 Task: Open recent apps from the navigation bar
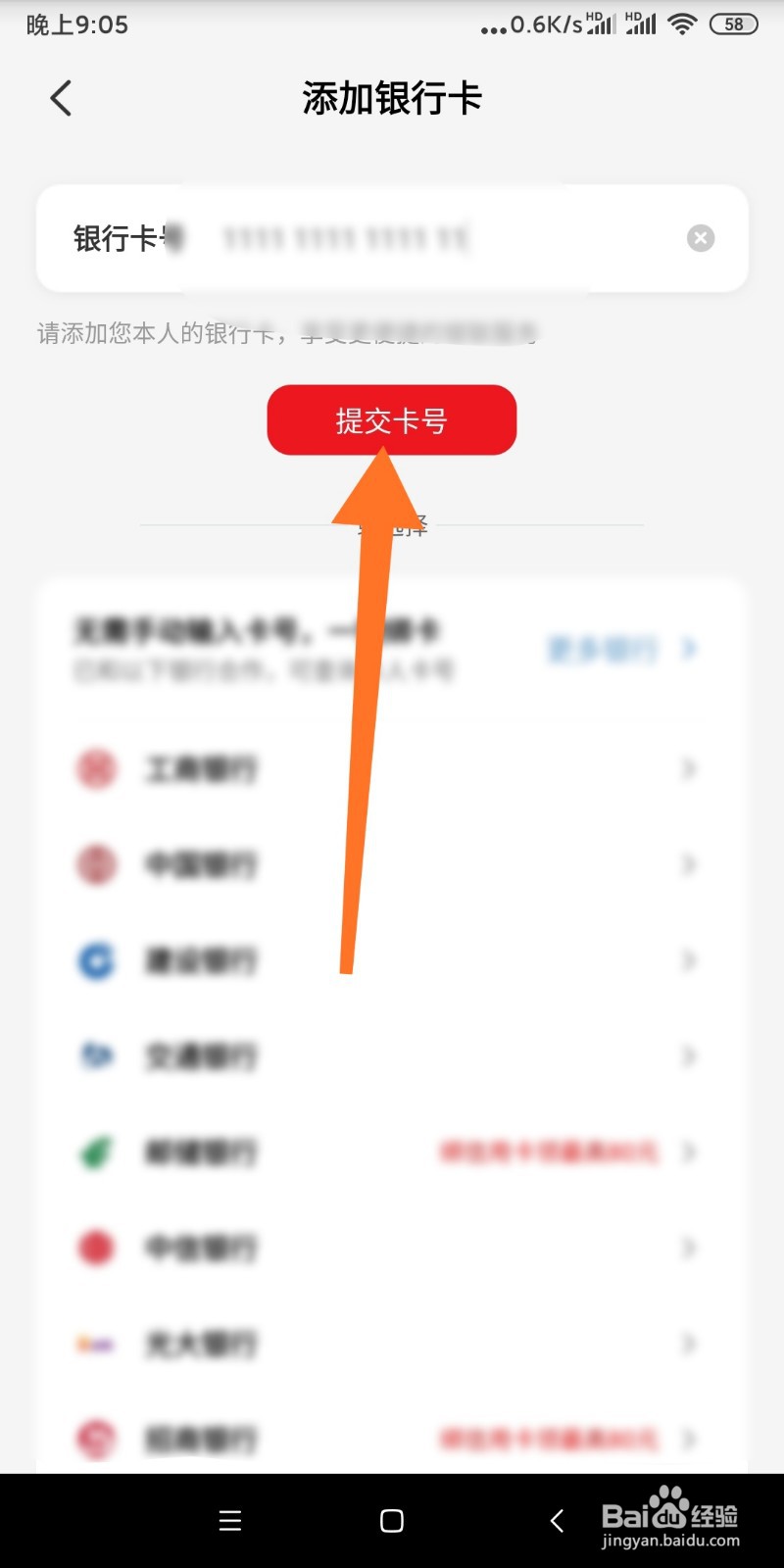tap(229, 1520)
